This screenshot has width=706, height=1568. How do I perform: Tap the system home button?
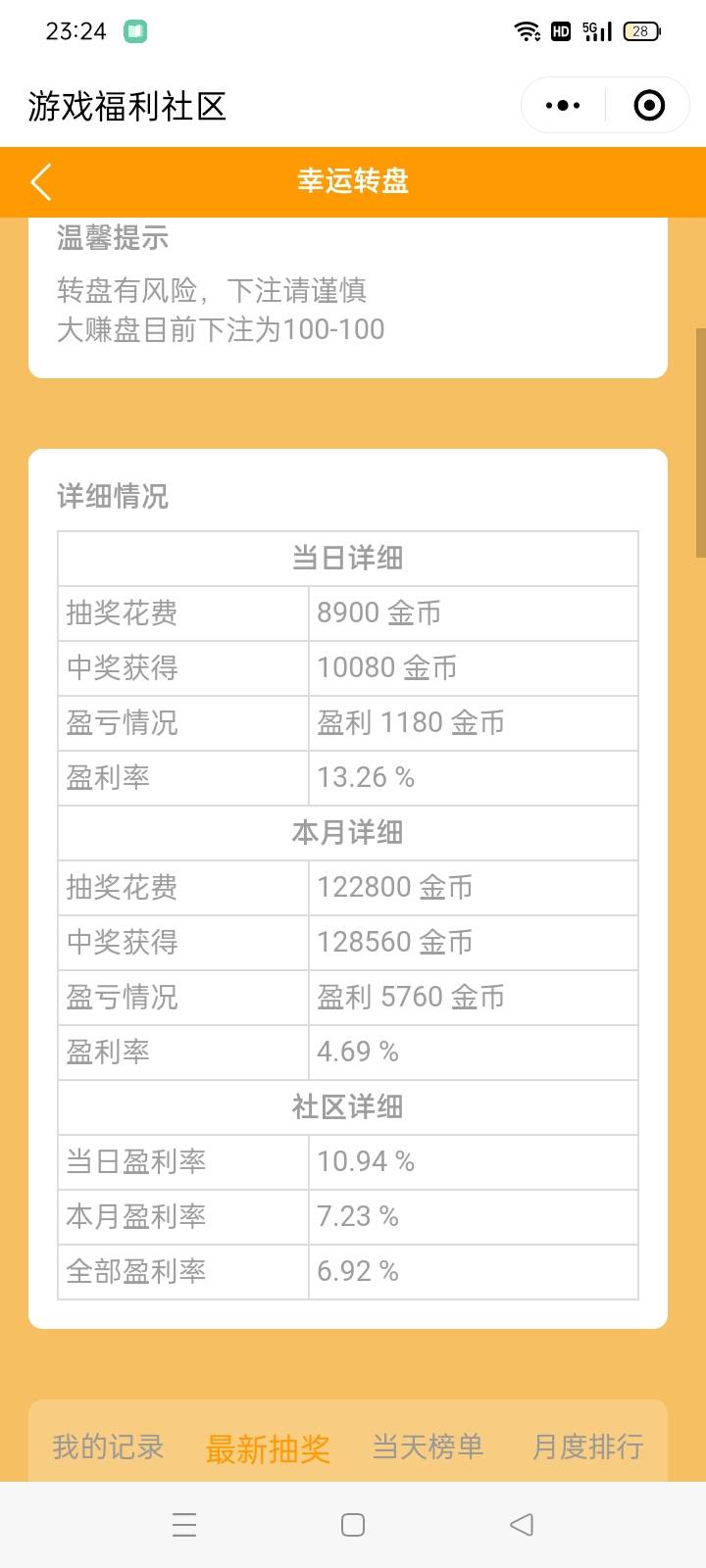click(353, 1525)
